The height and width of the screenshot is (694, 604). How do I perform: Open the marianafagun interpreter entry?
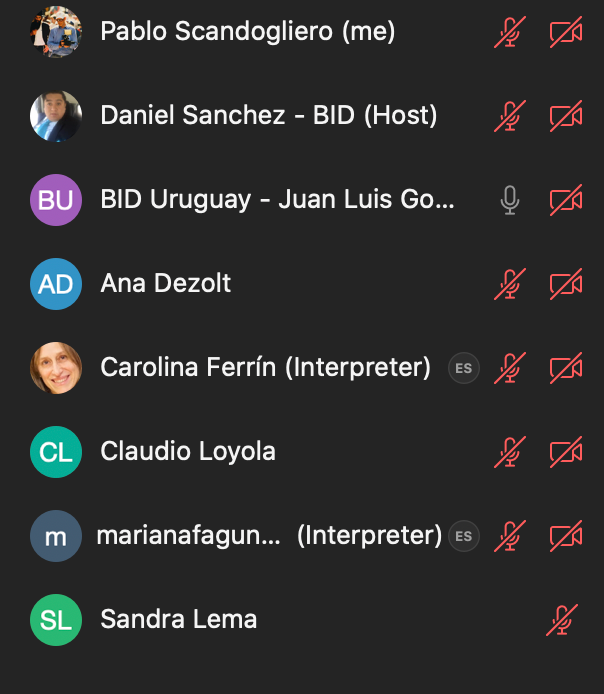pyautogui.click(x=268, y=536)
